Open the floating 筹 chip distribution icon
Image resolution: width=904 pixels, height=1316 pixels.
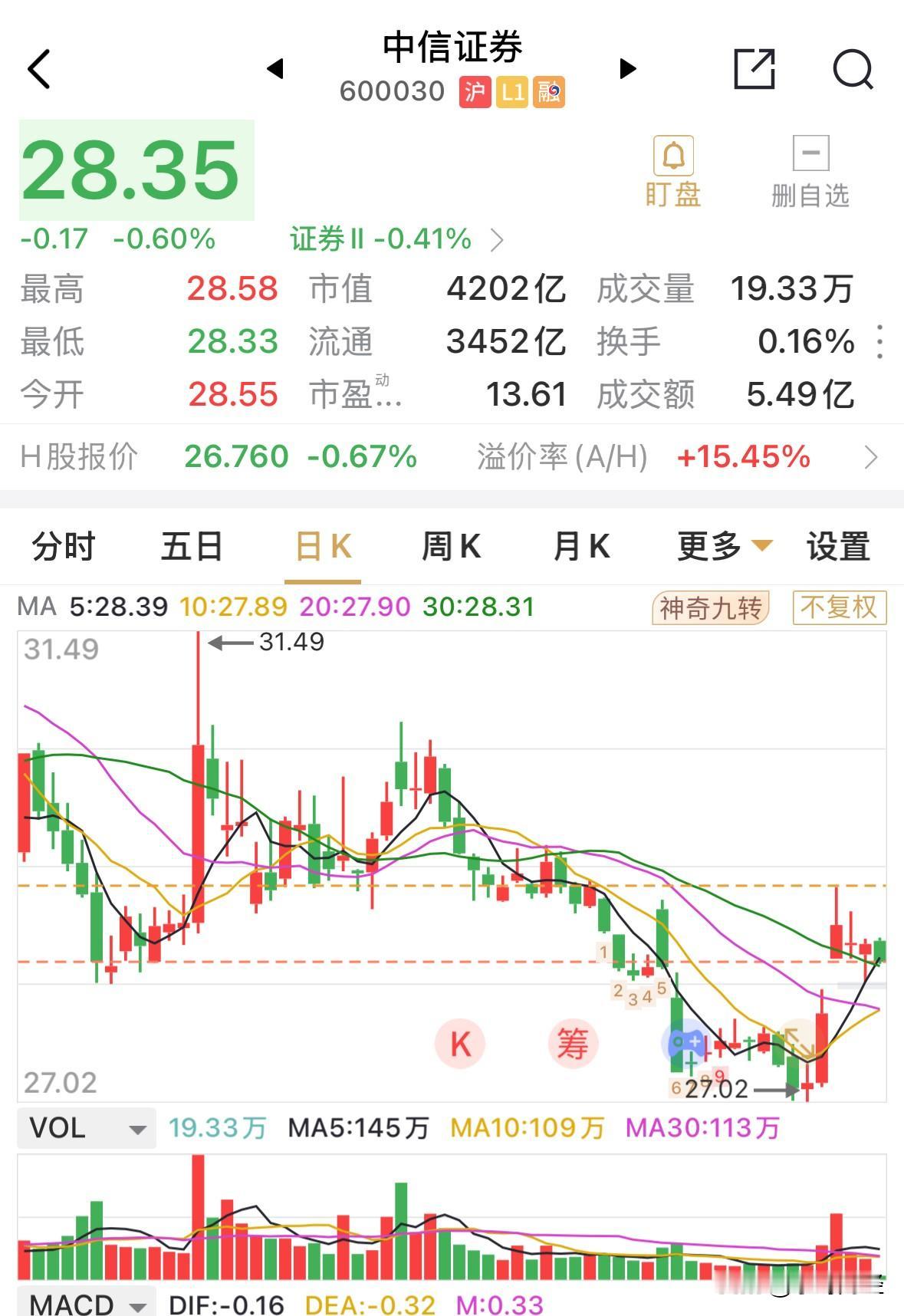click(x=575, y=1043)
